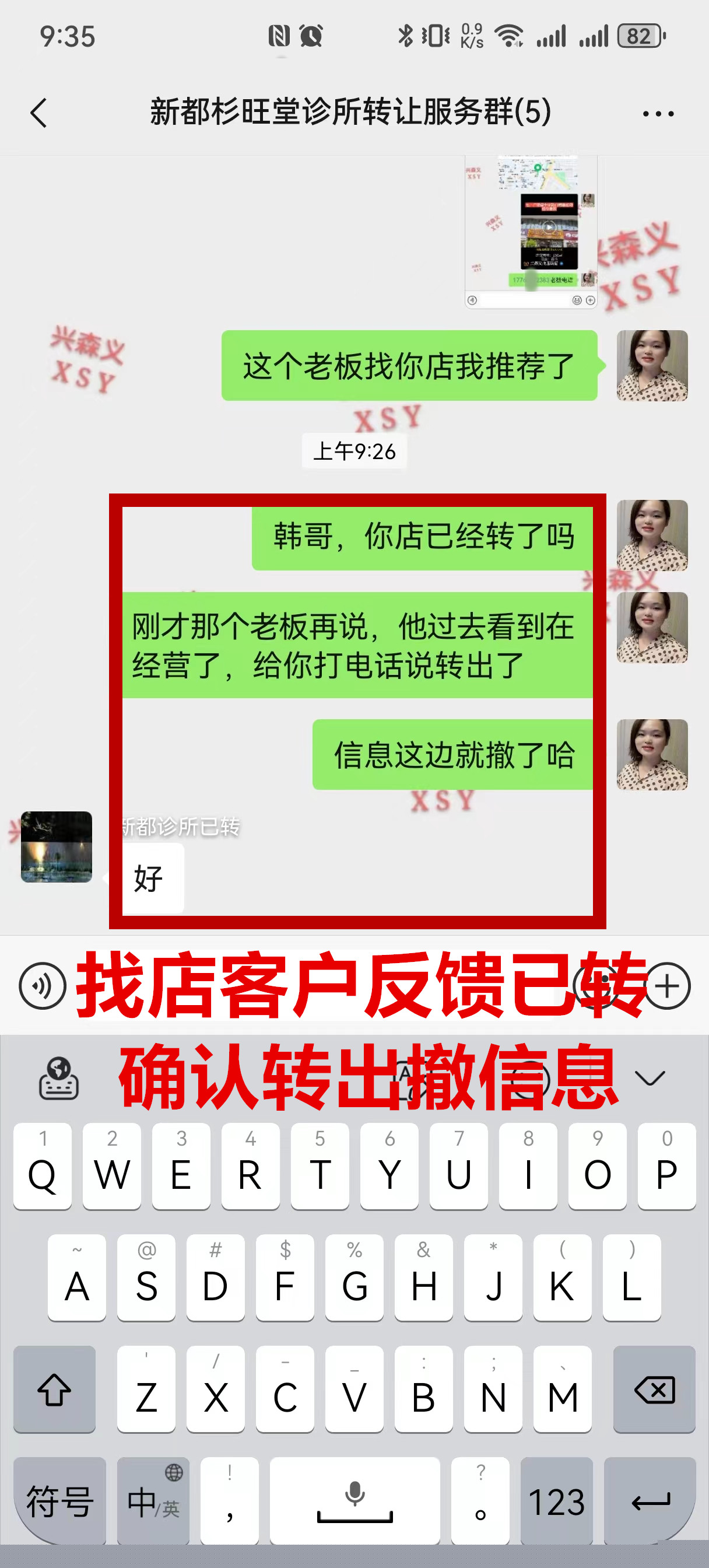Open the plus attachment menu
The height and width of the screenshot is (1568, 709).
pyautogui.click(x=667, y=985)
